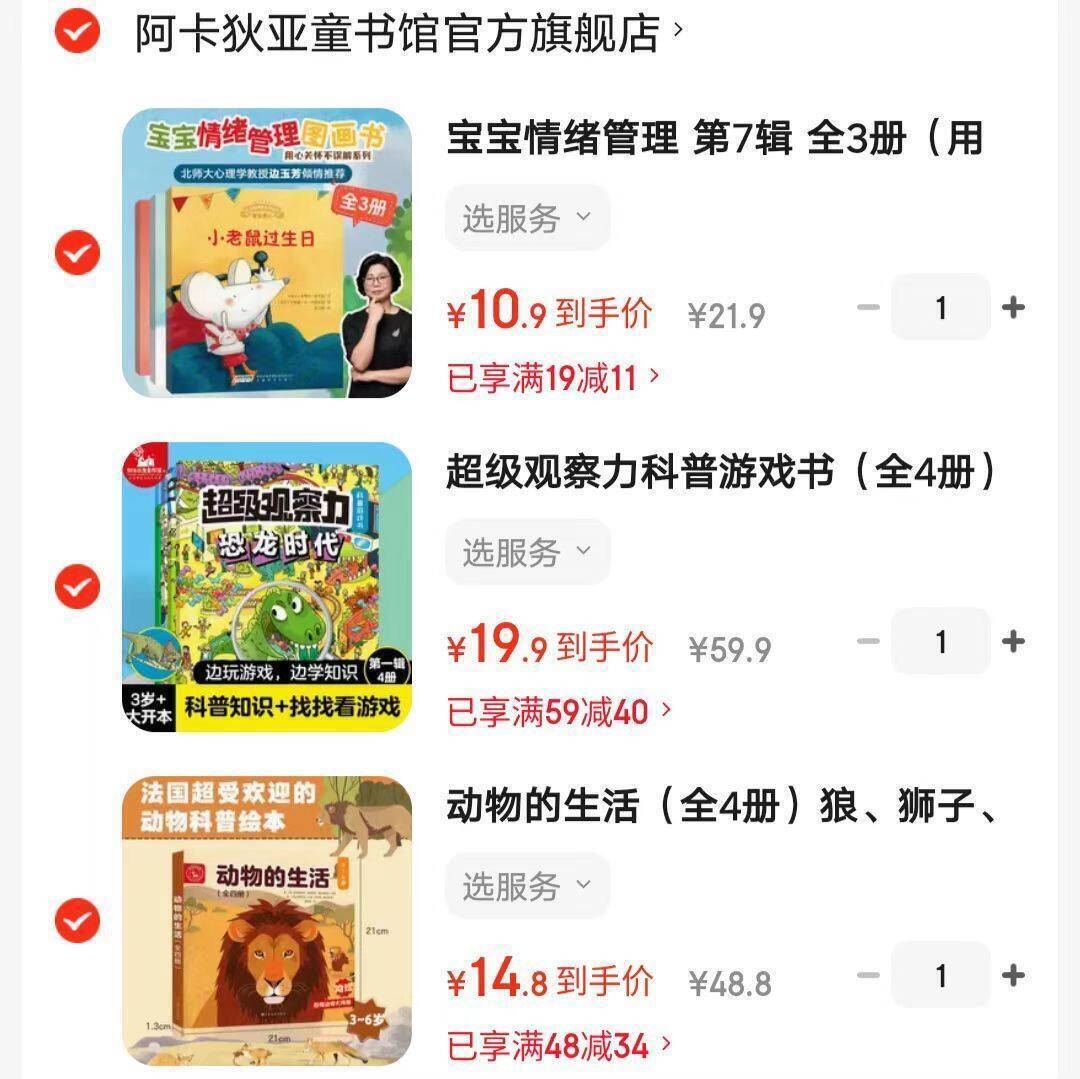This screenshot has width=1080, height=1079.
Task: Add one more 动物的生活 set
Action: pos(1013,976)
